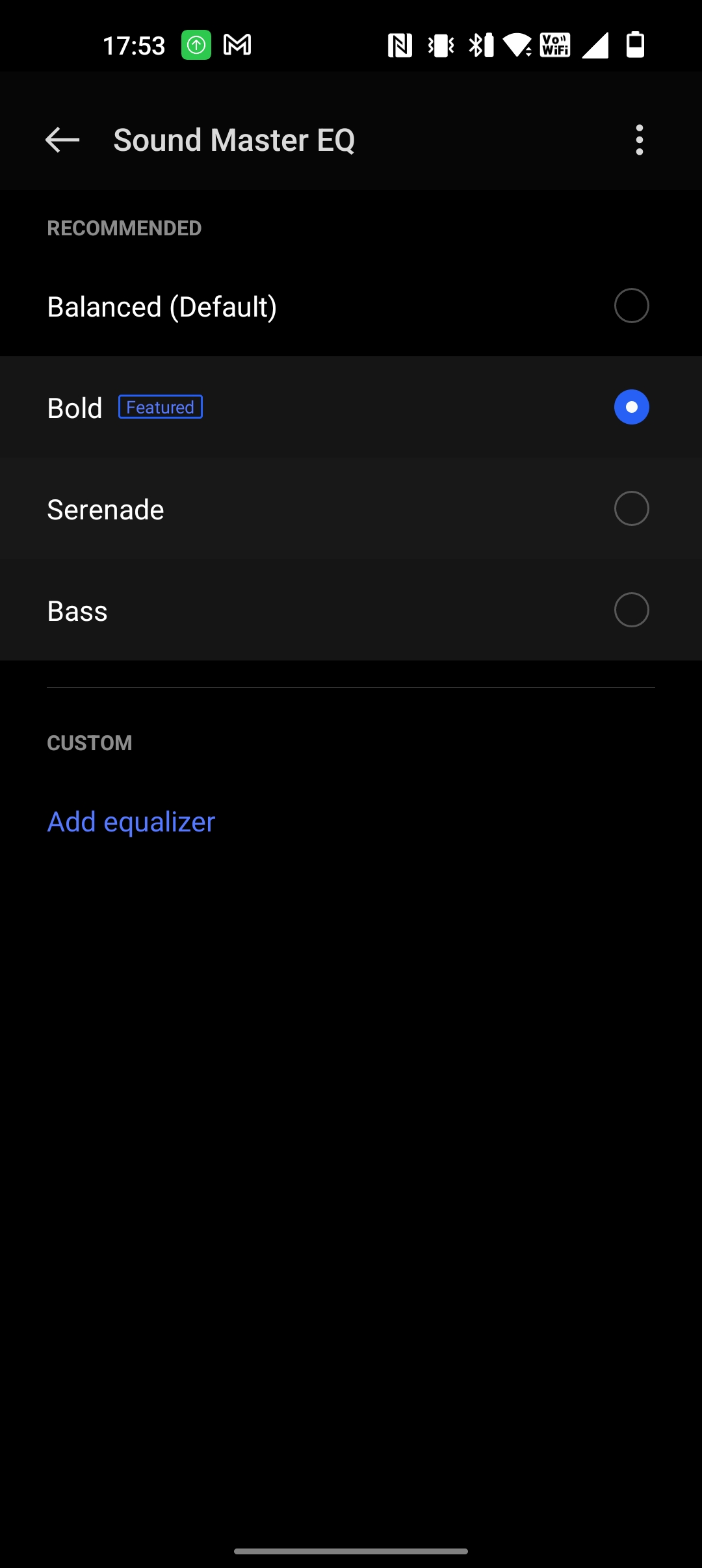Viewport: 702px width, 1568px height.
Task: Open the three-dot overflow menu
Action: tap(639, 140)
